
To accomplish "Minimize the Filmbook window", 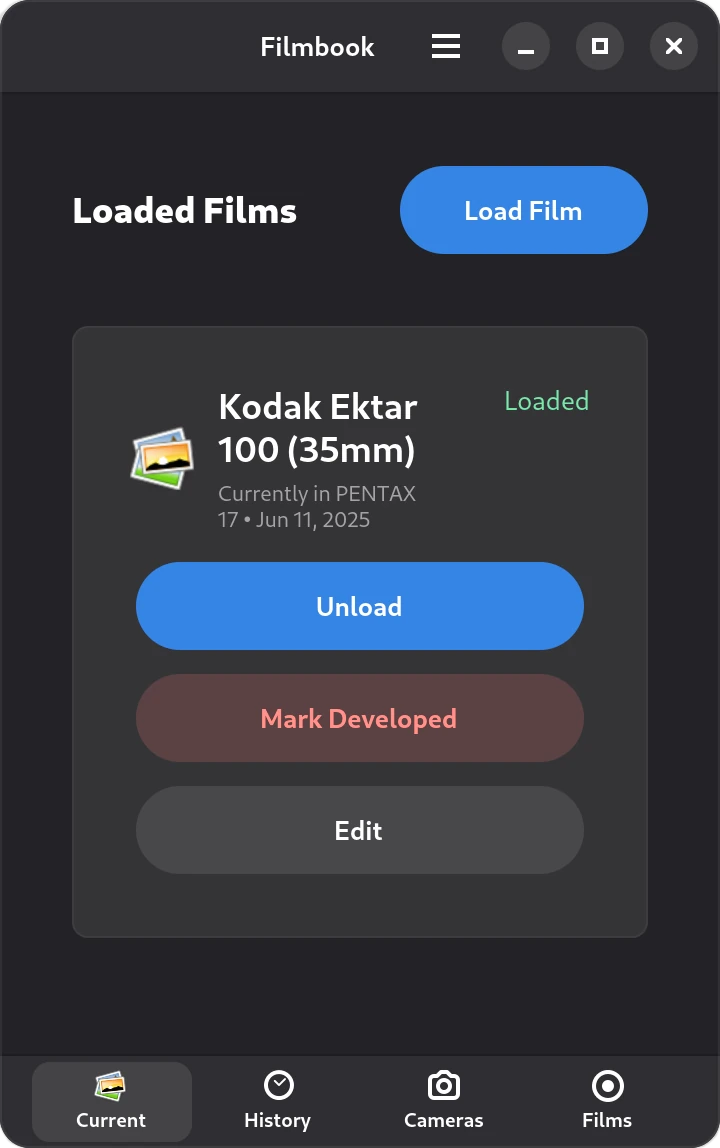I will (x=526, y=47).
